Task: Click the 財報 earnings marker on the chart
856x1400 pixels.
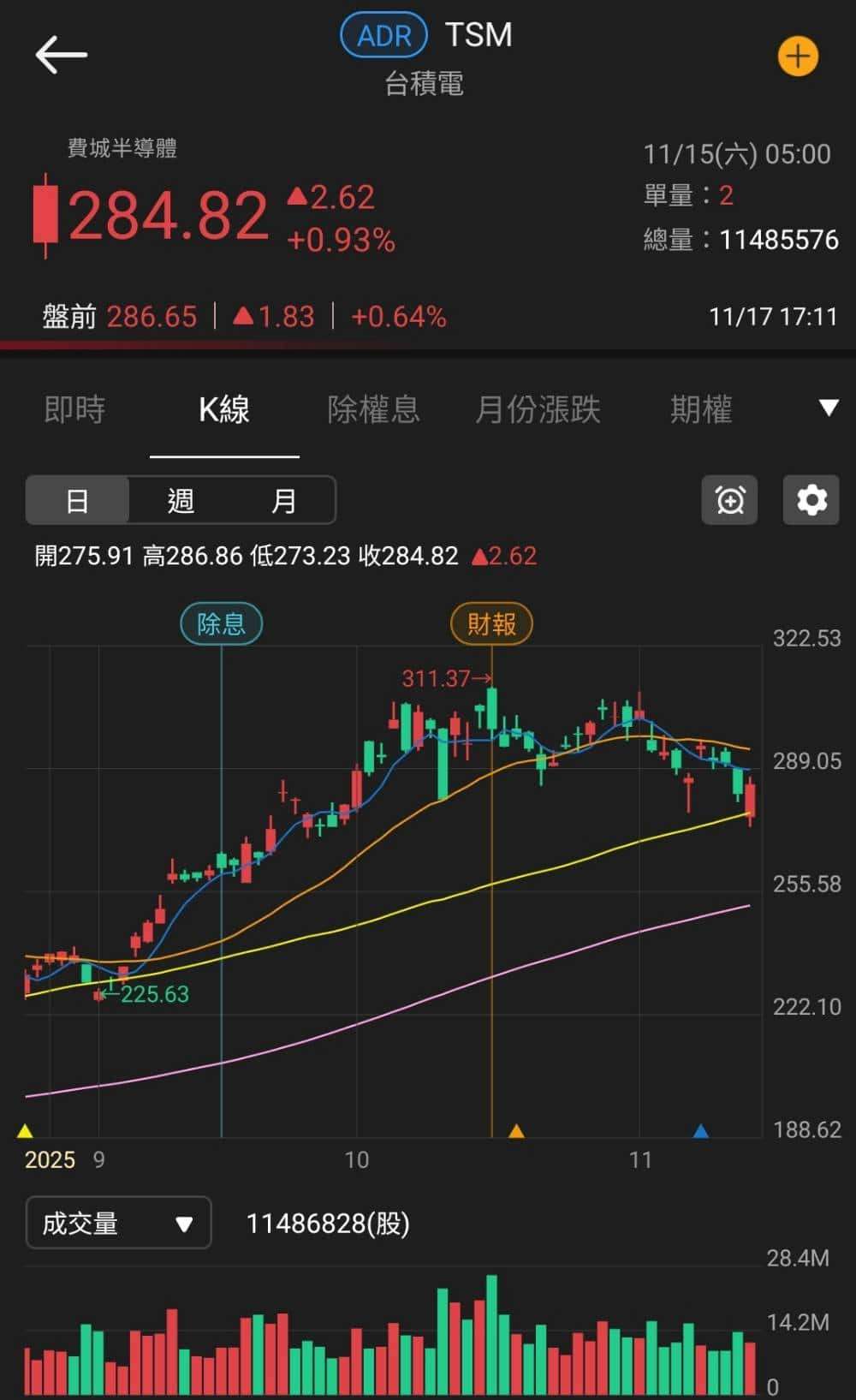Action: point(492,623)
